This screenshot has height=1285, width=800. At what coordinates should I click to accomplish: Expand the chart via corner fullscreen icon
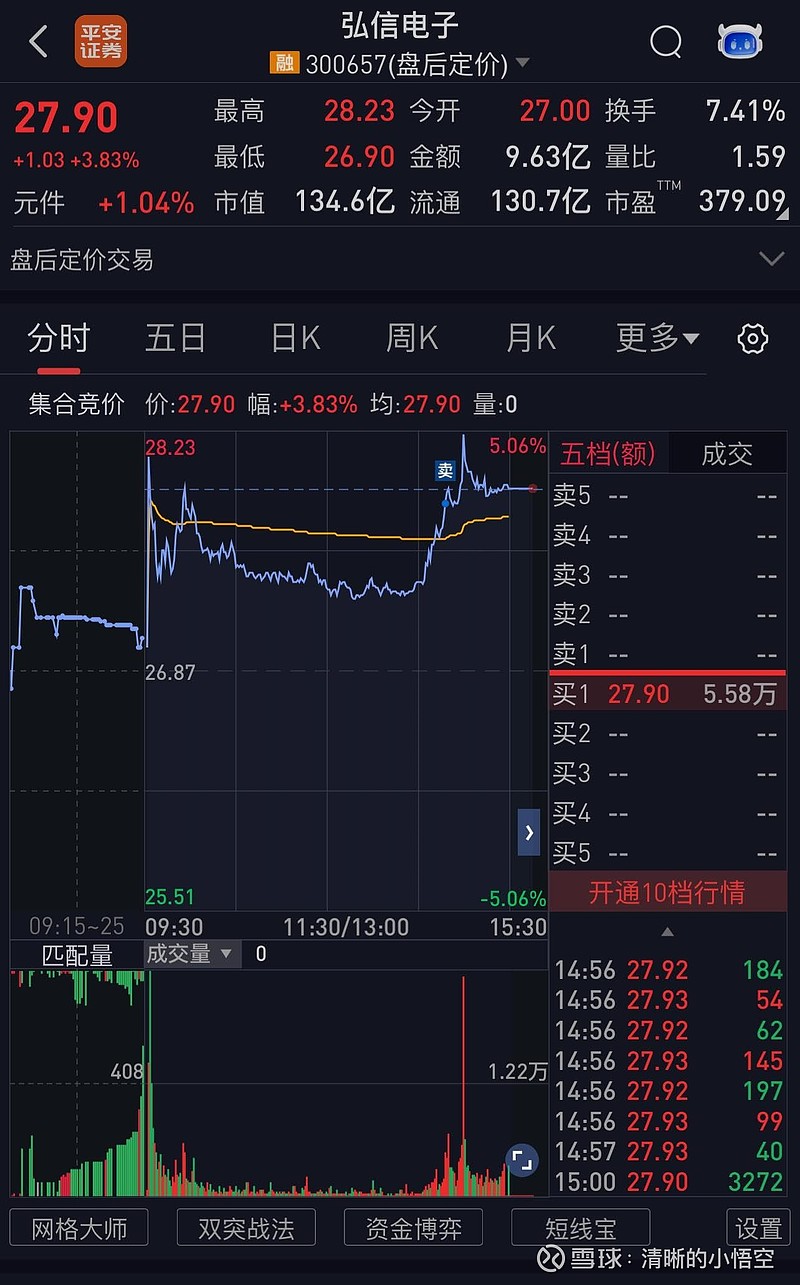pyautogui.click(x=521, y=1160)
